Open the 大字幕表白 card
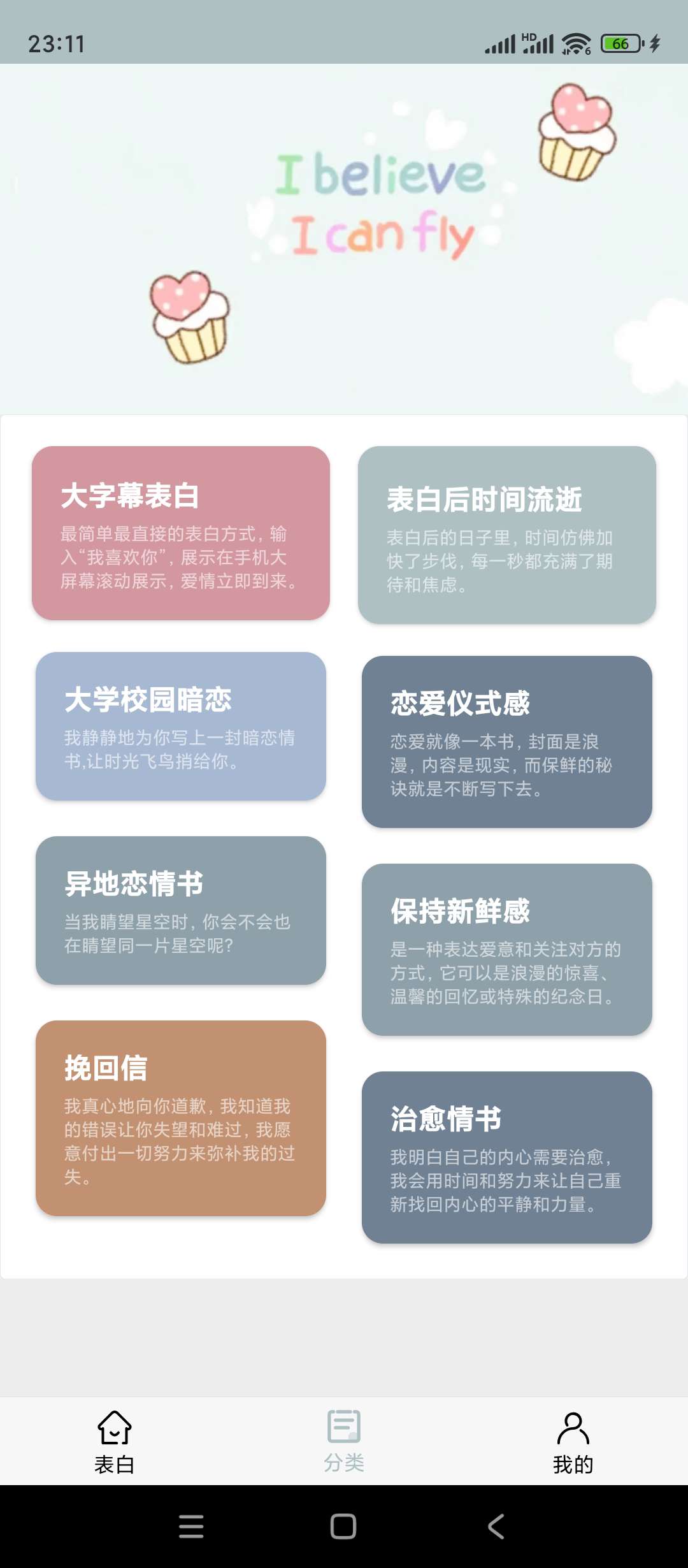 (x=181, y=533)
